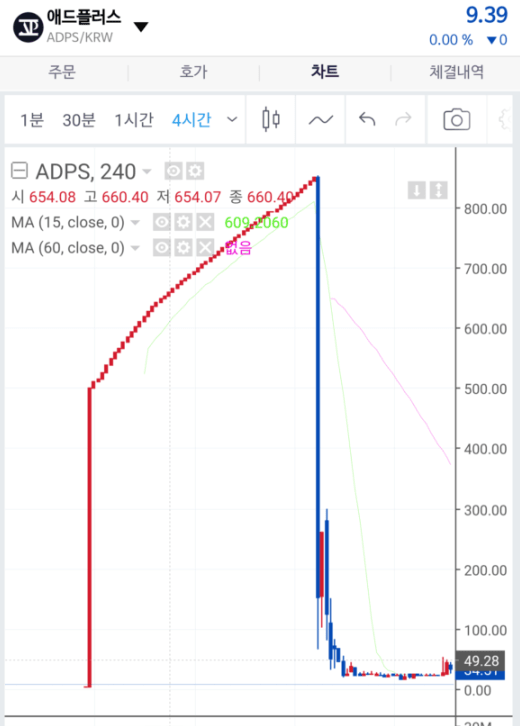Open settings for MA (15, close, 0)
Screen dimensions: 520x726
pos(183,223)
